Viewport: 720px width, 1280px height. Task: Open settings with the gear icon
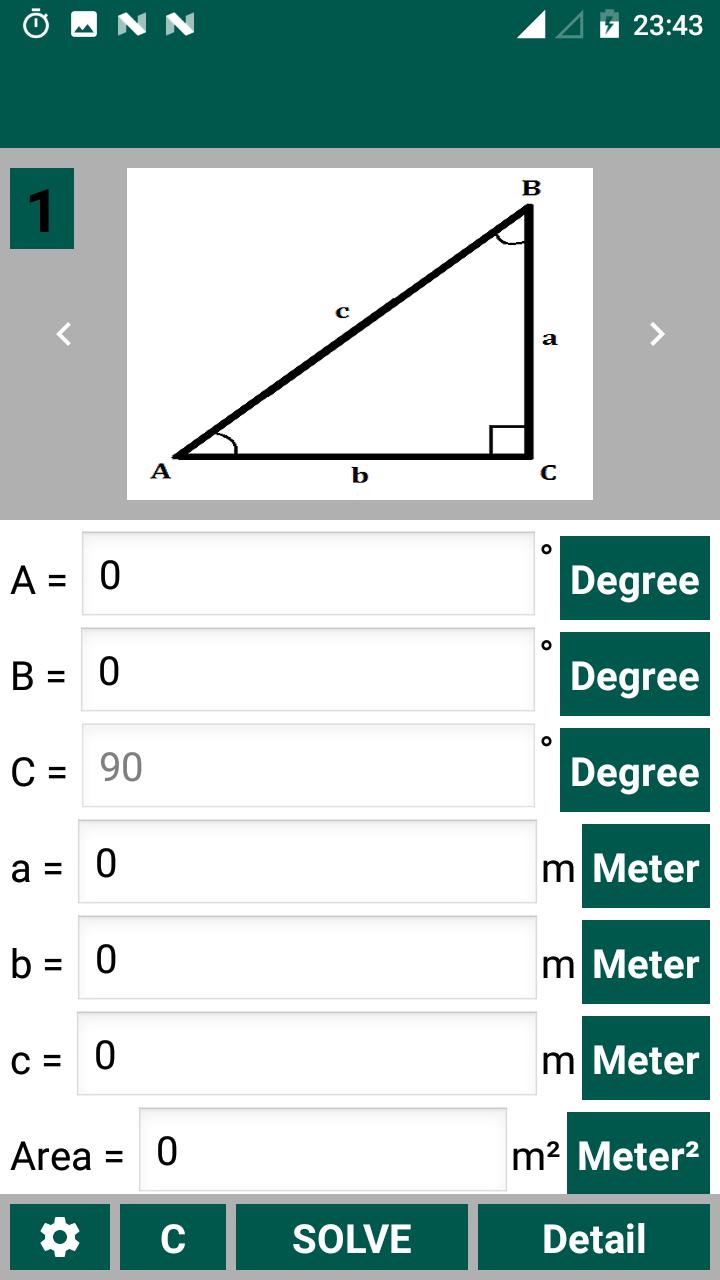point(60,1238)
